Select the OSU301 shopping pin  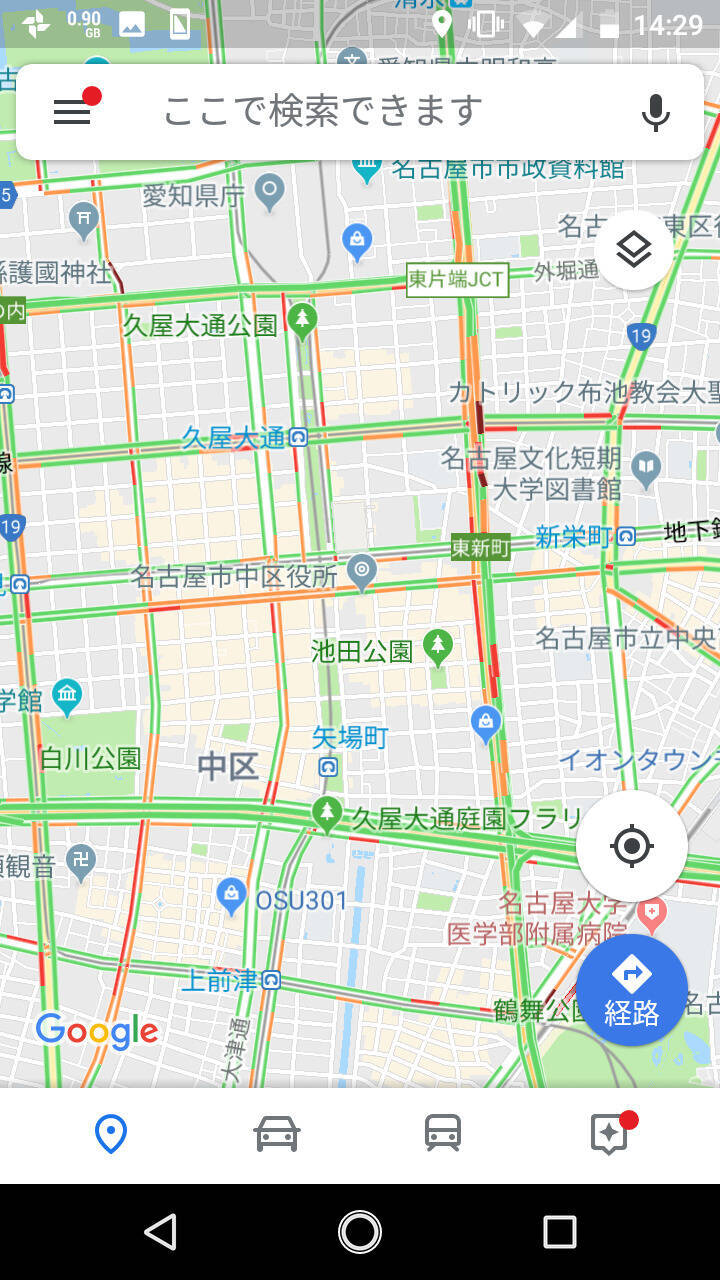click(x=232, y=897)
